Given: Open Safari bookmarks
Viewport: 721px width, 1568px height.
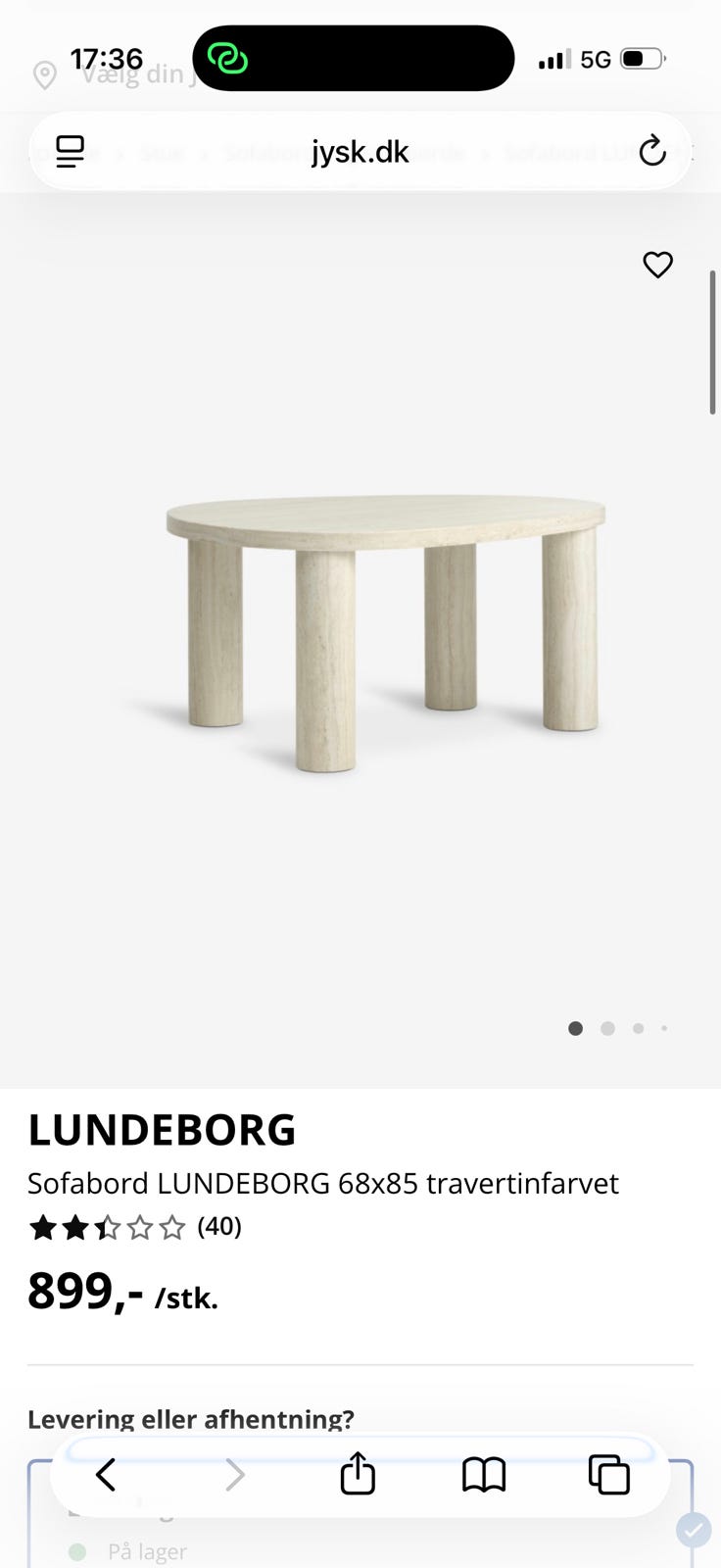Looking at the screenshot, I should 484,1474.
